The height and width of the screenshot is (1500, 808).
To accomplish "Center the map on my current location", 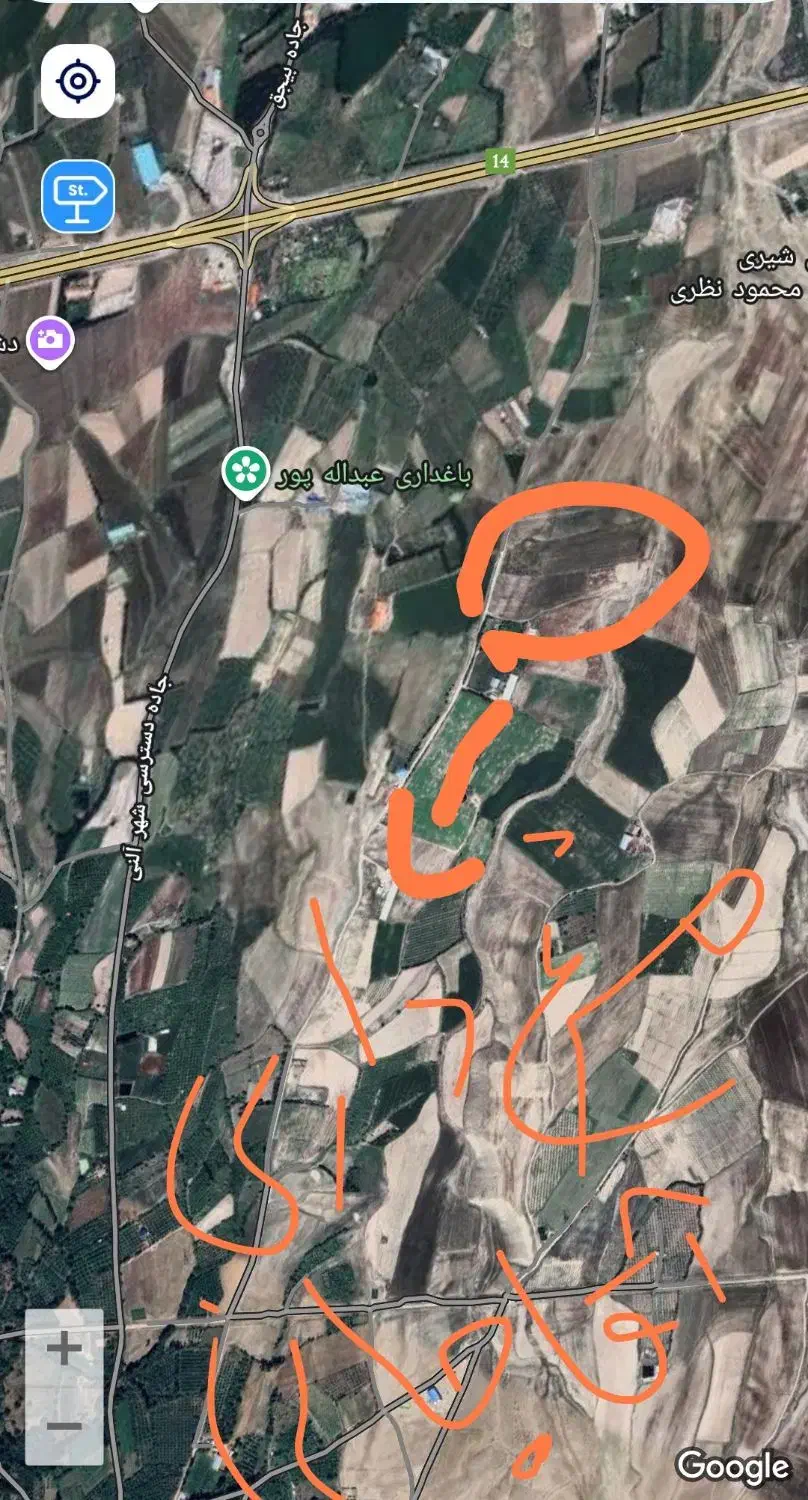I will point(78,81).
